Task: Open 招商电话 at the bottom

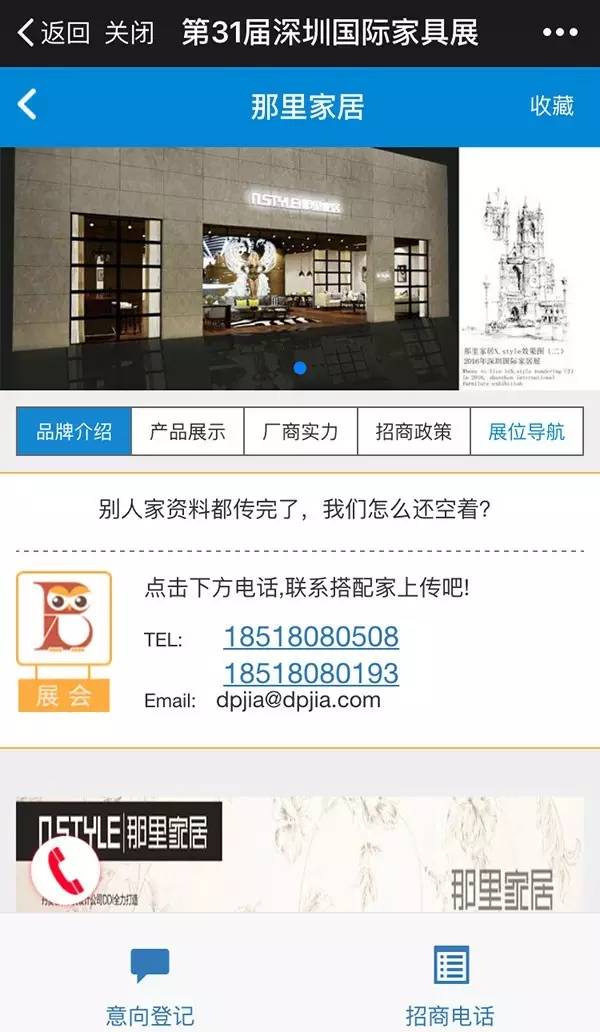Action: click(x=450, y=984)
